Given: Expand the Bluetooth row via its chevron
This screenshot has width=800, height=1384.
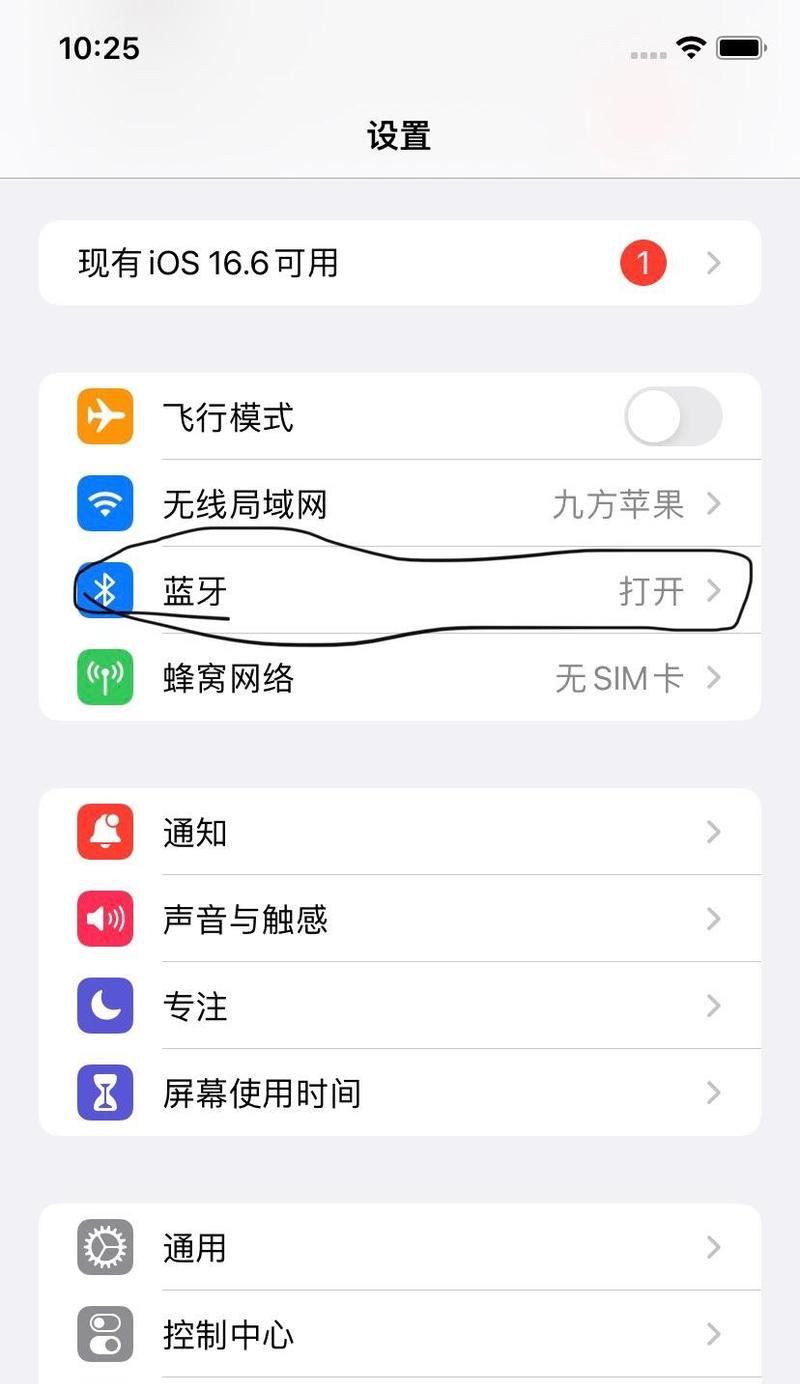Looking at the screenshot, I should pyautogui.click(x=714, y=591).
